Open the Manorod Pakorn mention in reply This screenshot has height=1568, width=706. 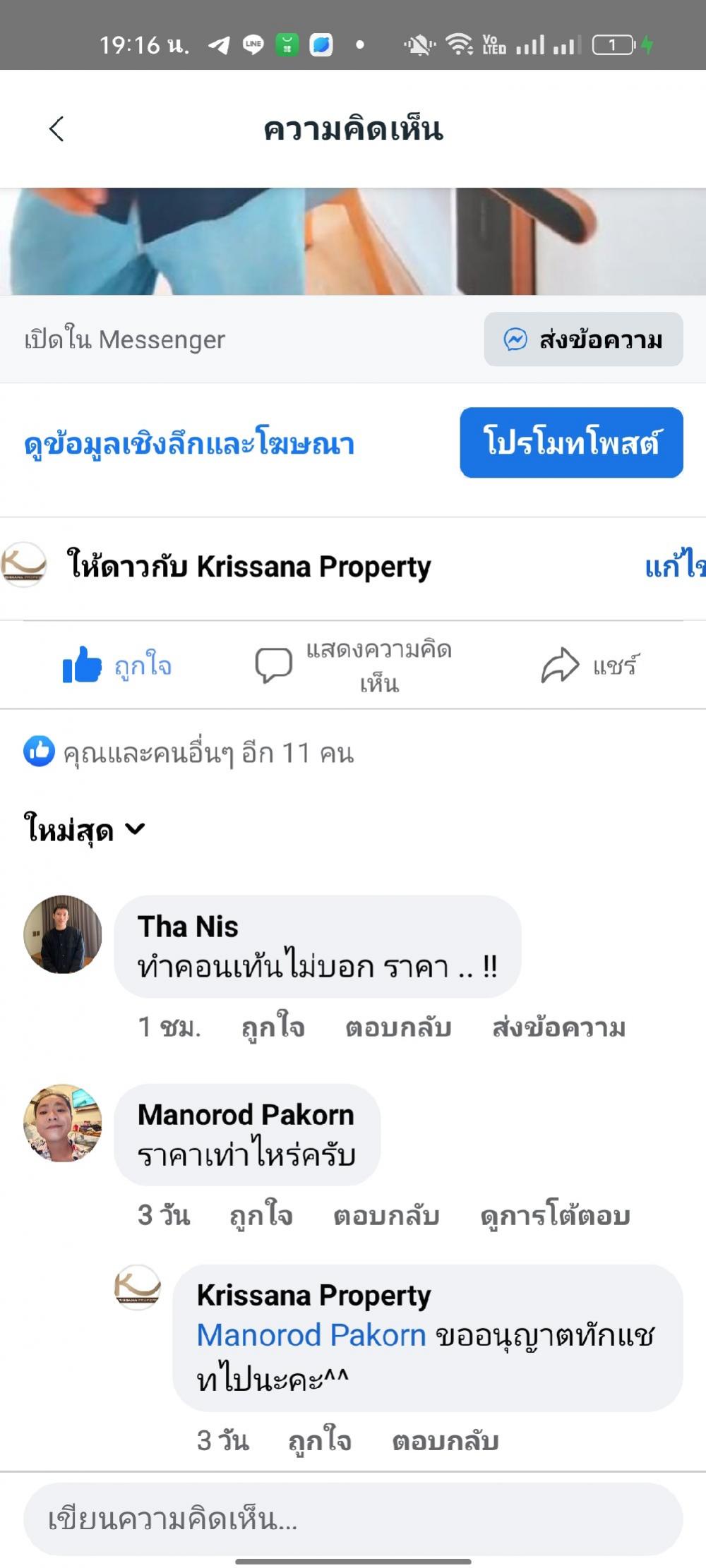click(x=311, y=1335)
